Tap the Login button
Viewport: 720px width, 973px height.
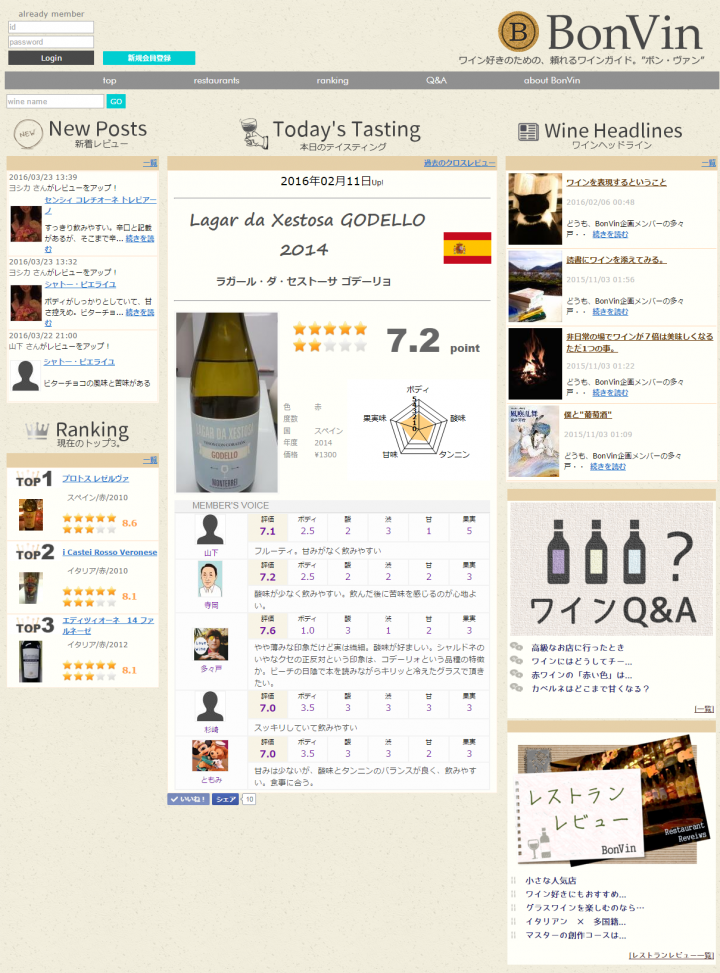50,58
